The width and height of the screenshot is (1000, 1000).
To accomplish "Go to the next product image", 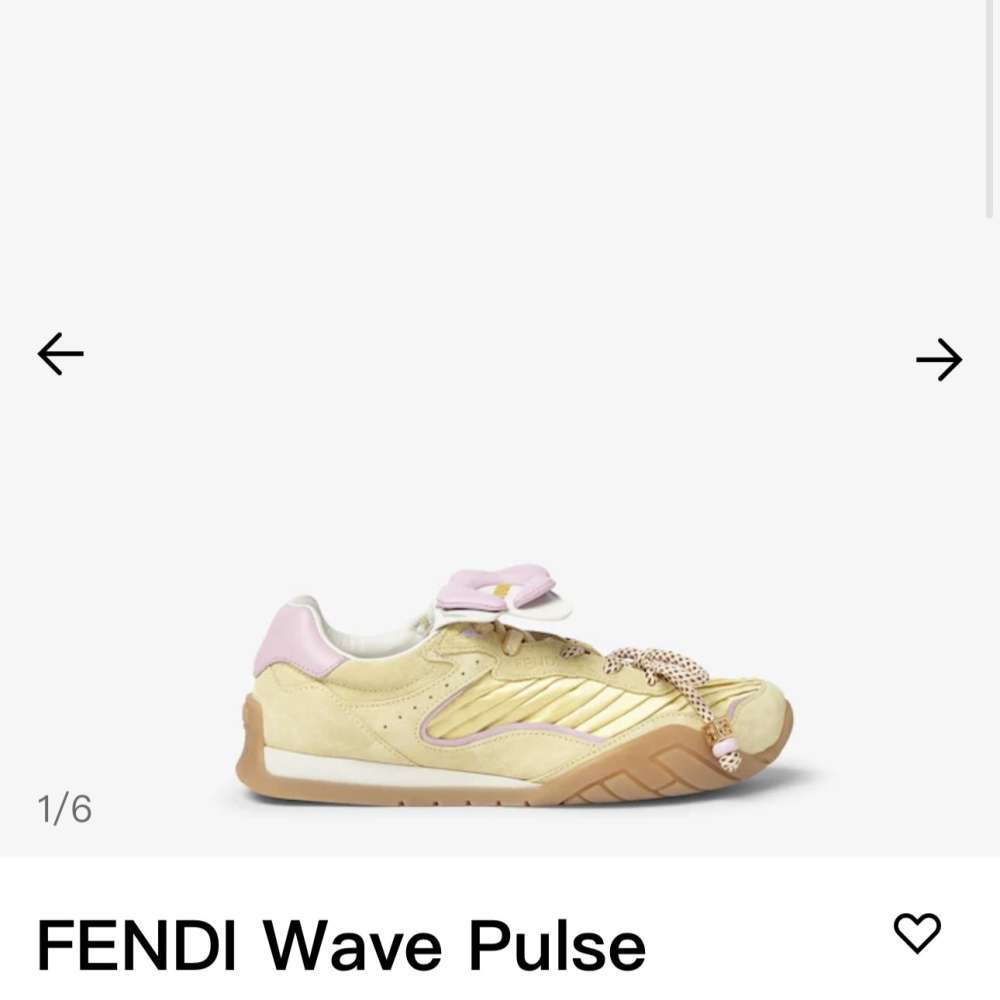I will (x=938, y=360).
